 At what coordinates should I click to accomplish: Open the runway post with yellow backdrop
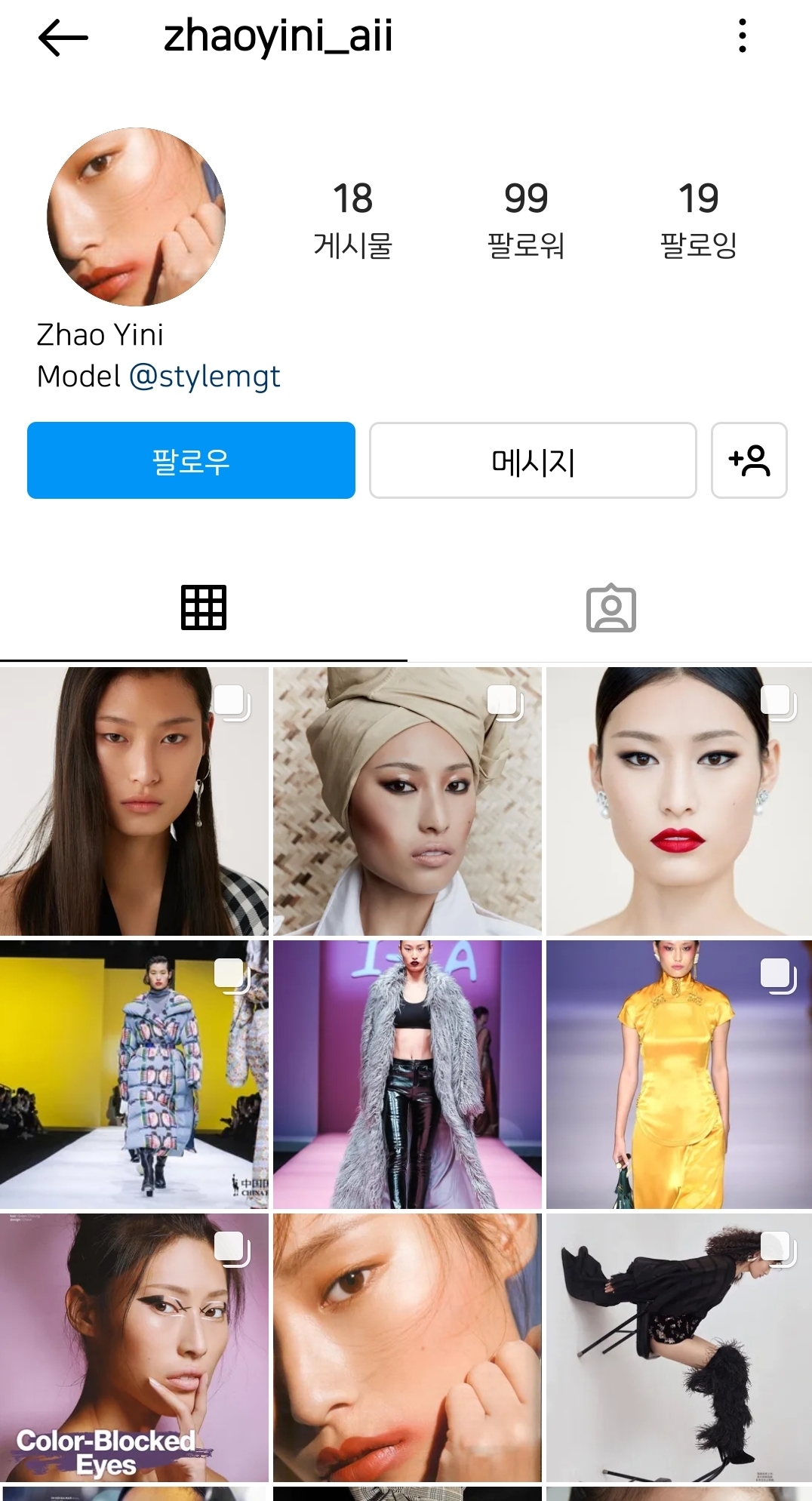coord(134,1074)
